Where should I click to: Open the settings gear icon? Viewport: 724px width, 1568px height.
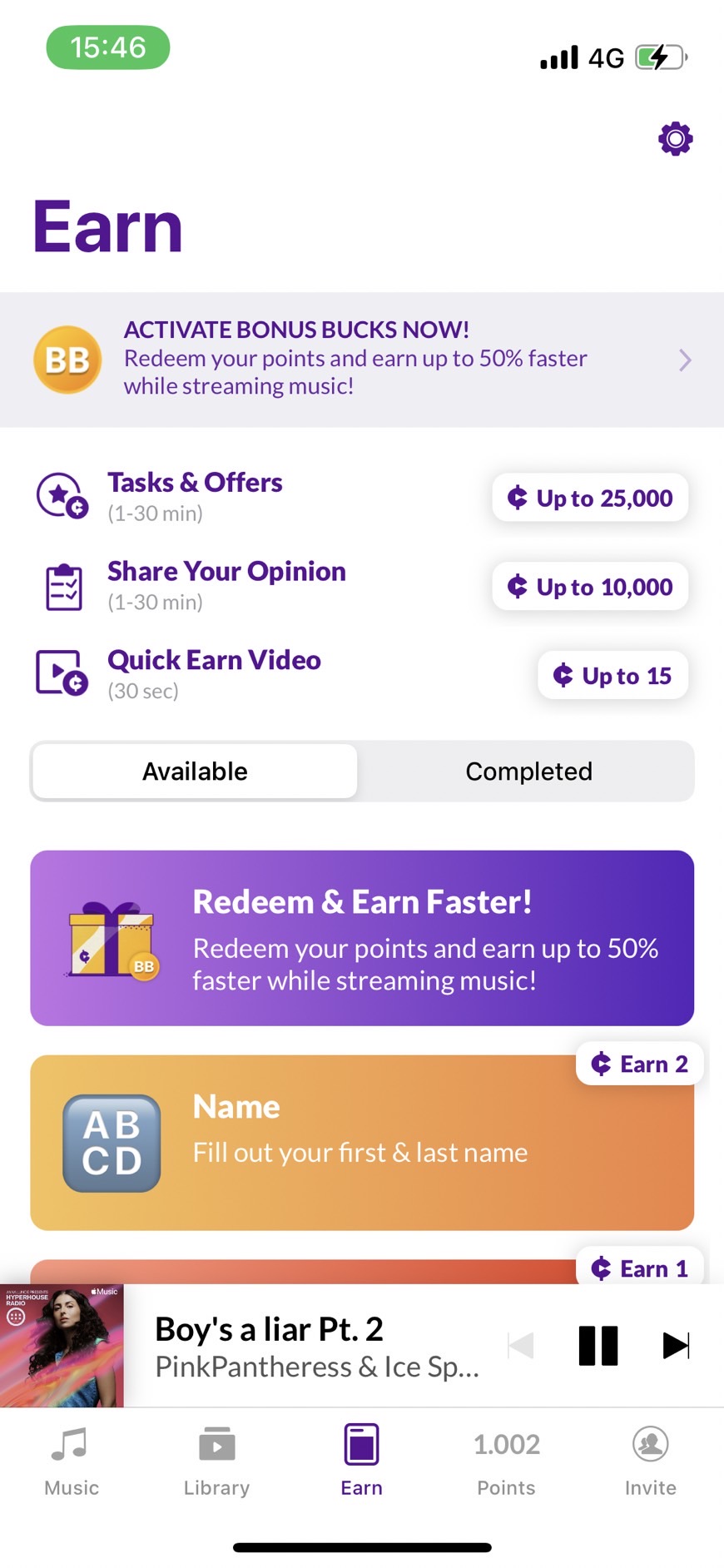[675, 139]
